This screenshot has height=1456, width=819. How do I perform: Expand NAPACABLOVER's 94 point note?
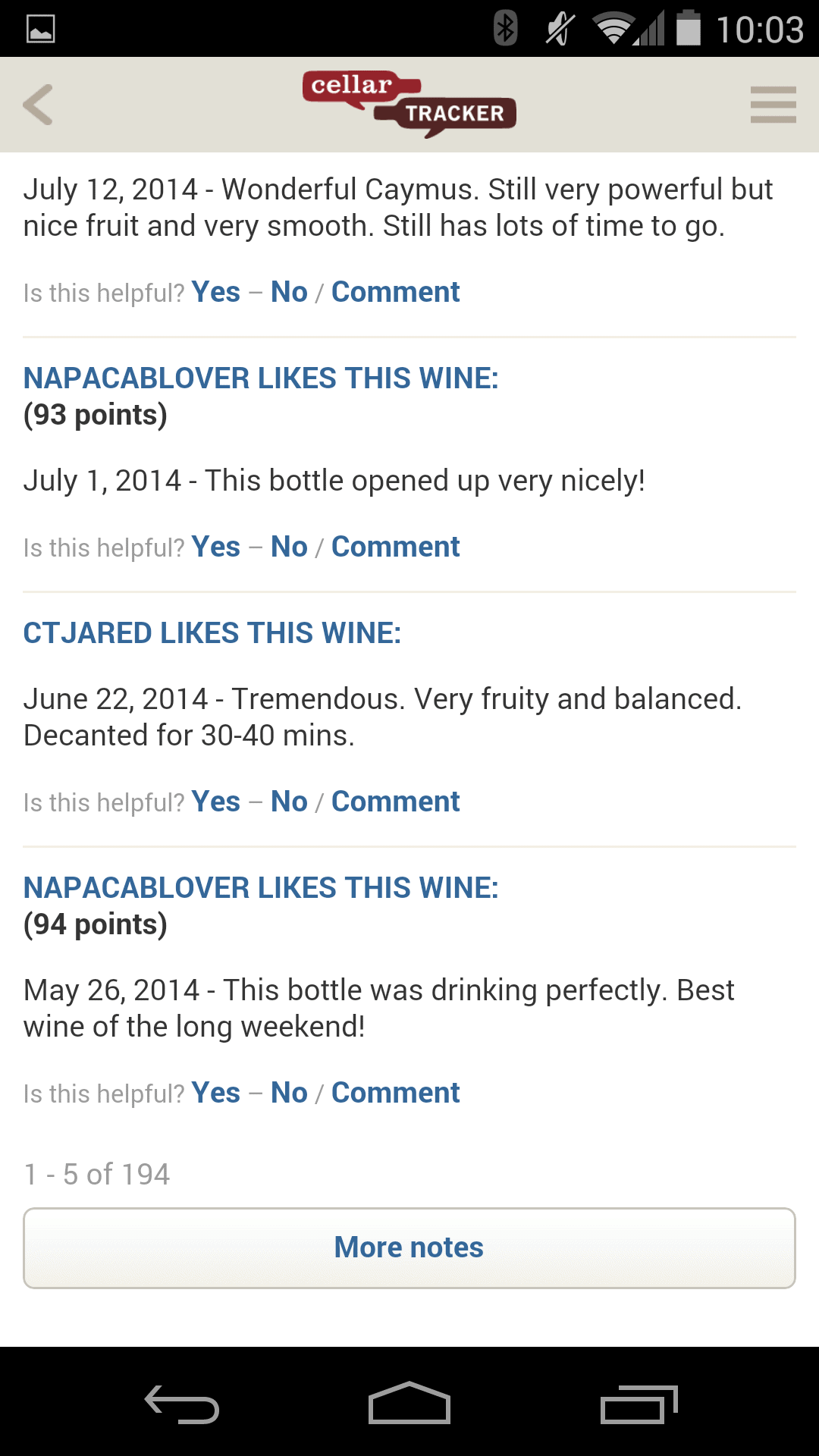(262, 887)
